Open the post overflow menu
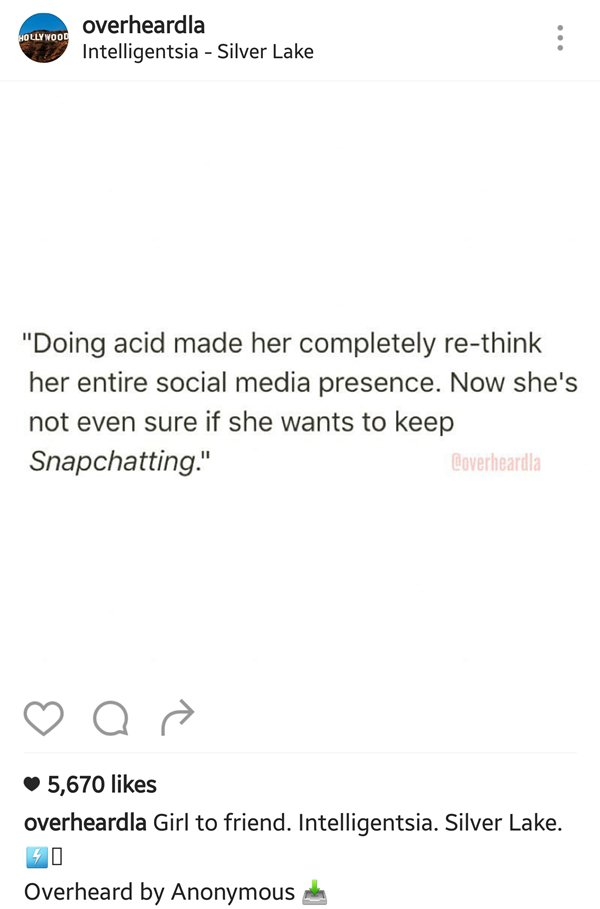Image resolution: width=600 pixels, height=909 pixels. click(x=560, y=39)
